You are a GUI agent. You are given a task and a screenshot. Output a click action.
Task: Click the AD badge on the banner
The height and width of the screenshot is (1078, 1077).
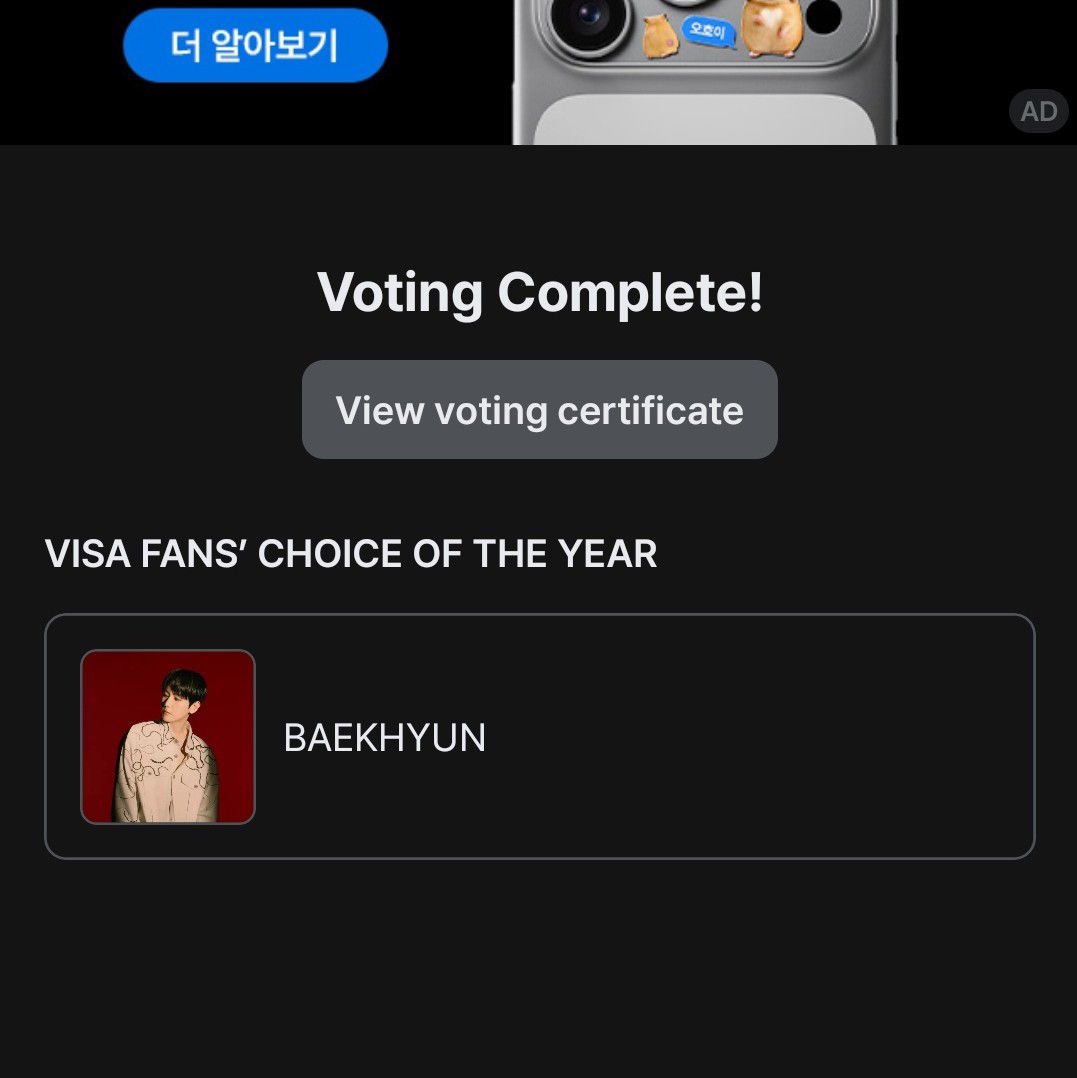coord(1039,111)
